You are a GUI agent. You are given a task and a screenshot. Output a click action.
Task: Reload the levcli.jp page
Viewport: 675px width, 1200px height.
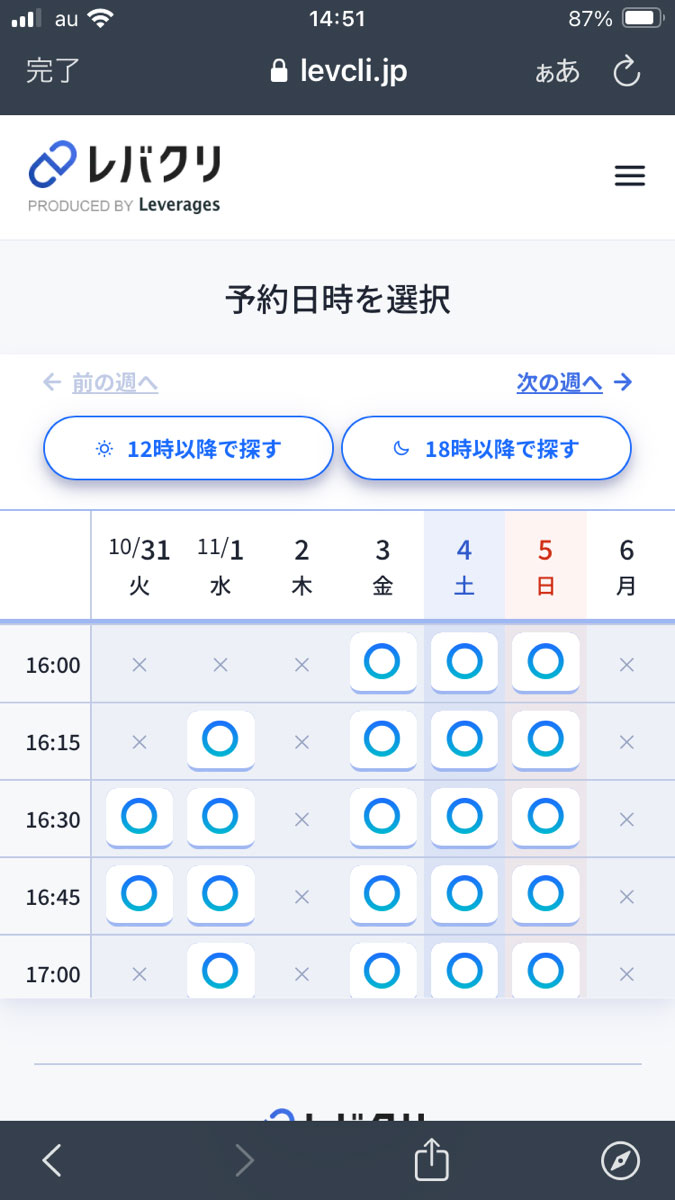click(626, 71)
